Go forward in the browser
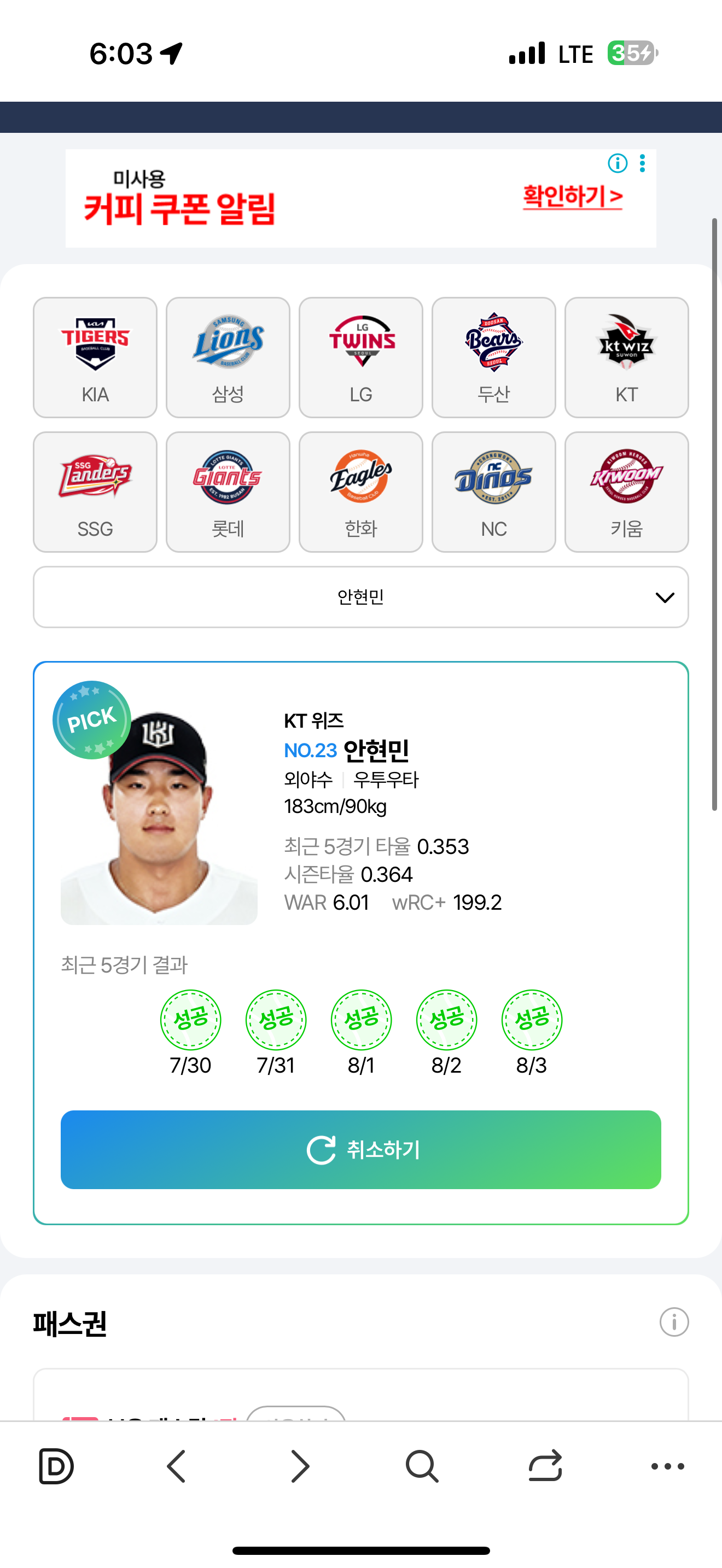The width and height of the screenshot is (722, 1568). (x=300, y=1466)
